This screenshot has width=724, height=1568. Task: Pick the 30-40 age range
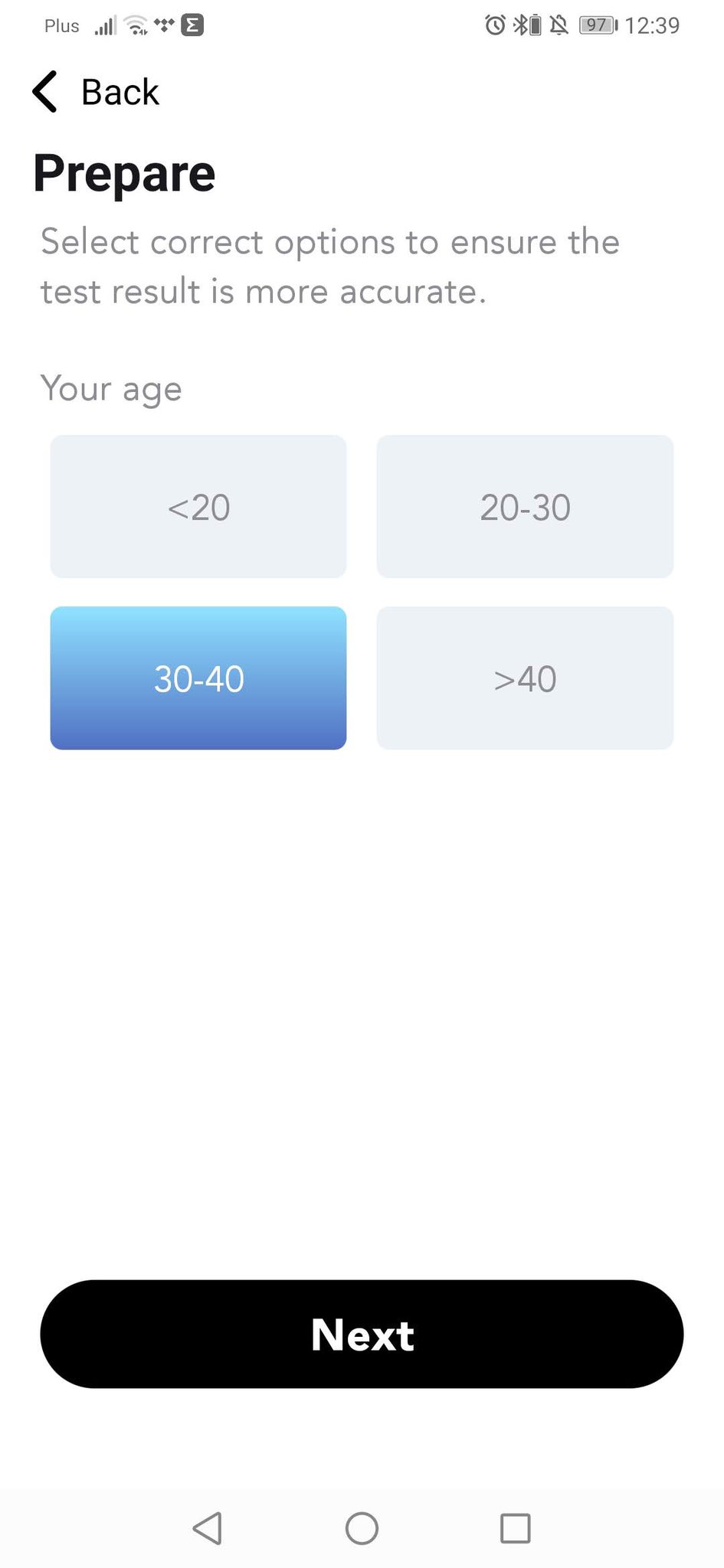(198, 678)
